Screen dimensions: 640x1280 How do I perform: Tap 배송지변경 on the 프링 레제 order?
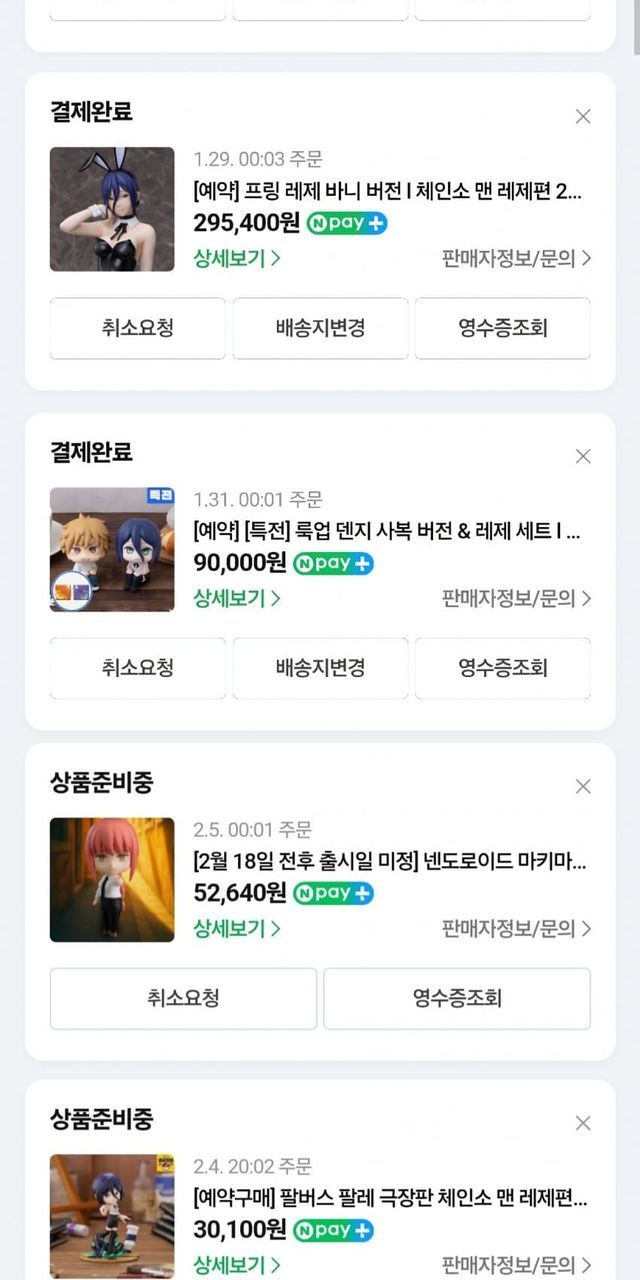320,328
